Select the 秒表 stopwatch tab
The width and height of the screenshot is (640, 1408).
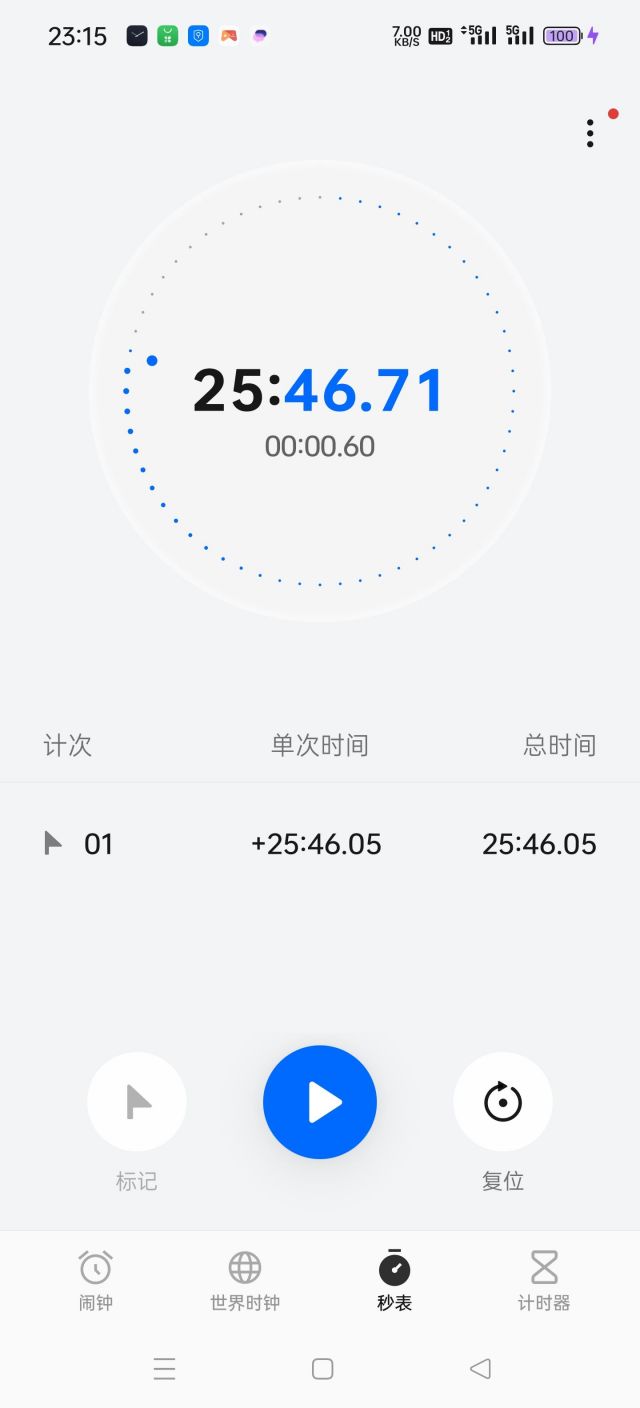tap(394, 1280)
